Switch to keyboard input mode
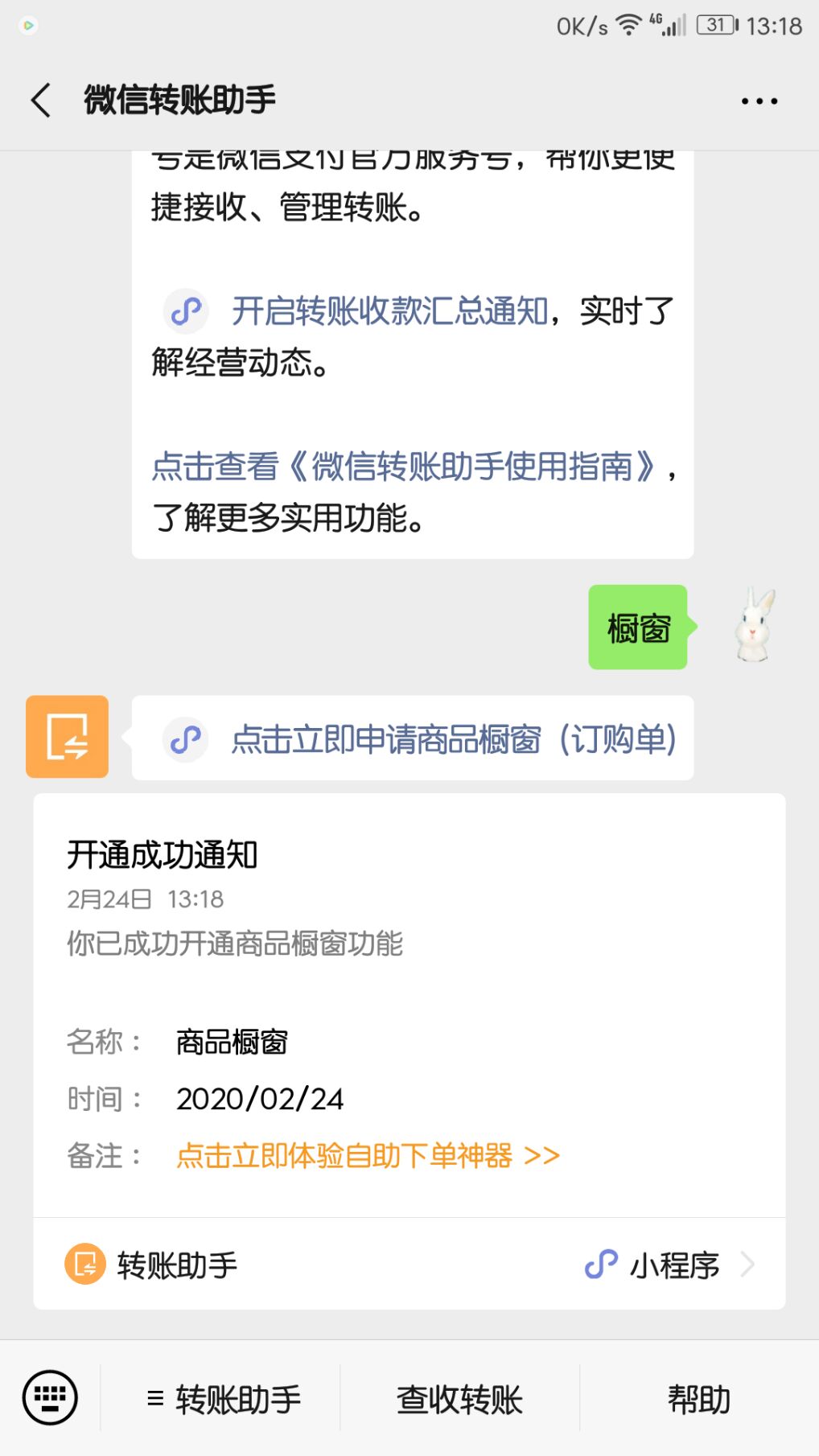The height and width of the screenshot is (1456, 819). 50,1397
